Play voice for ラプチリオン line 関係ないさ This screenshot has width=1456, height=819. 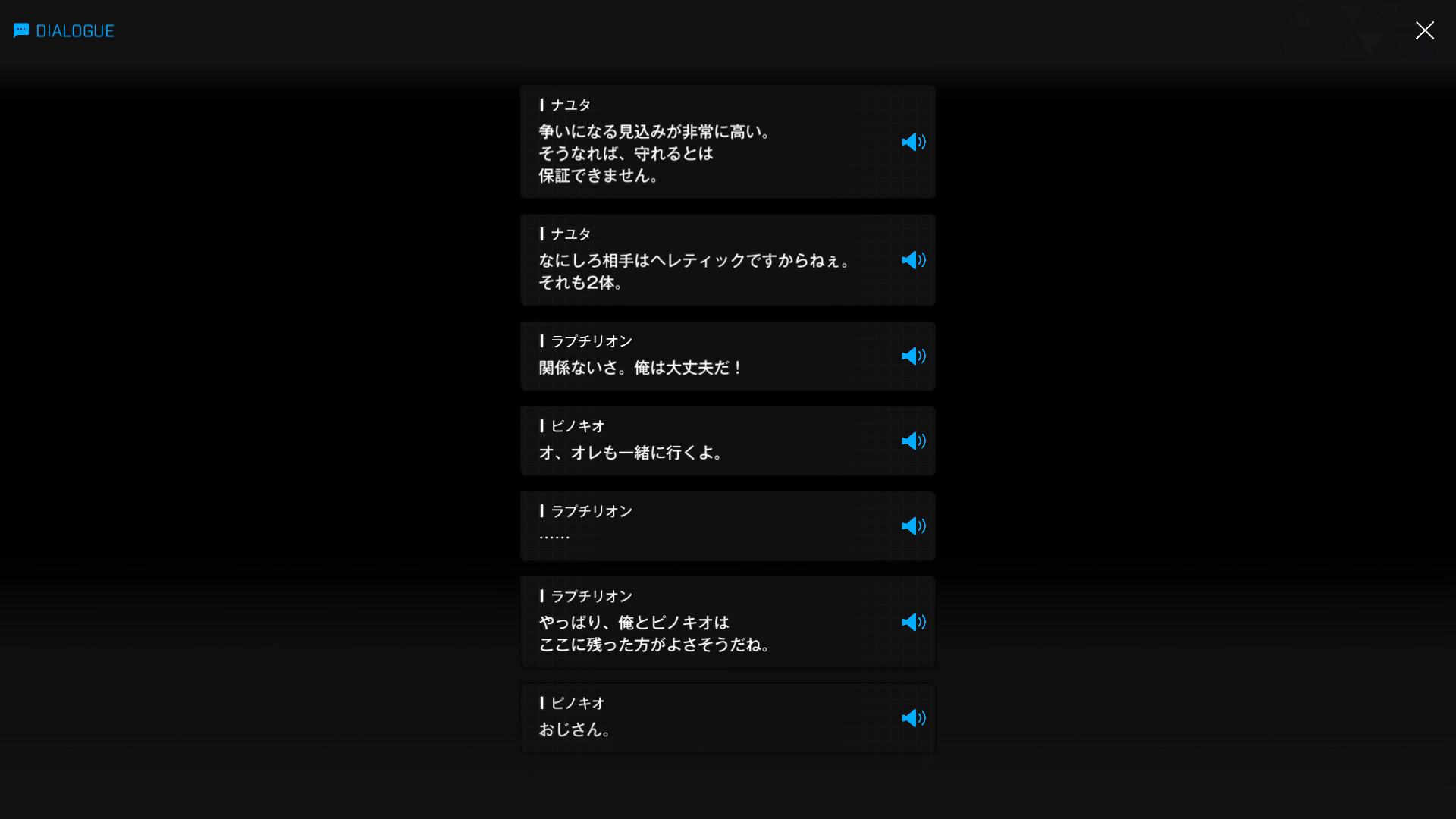coord(913,356)
